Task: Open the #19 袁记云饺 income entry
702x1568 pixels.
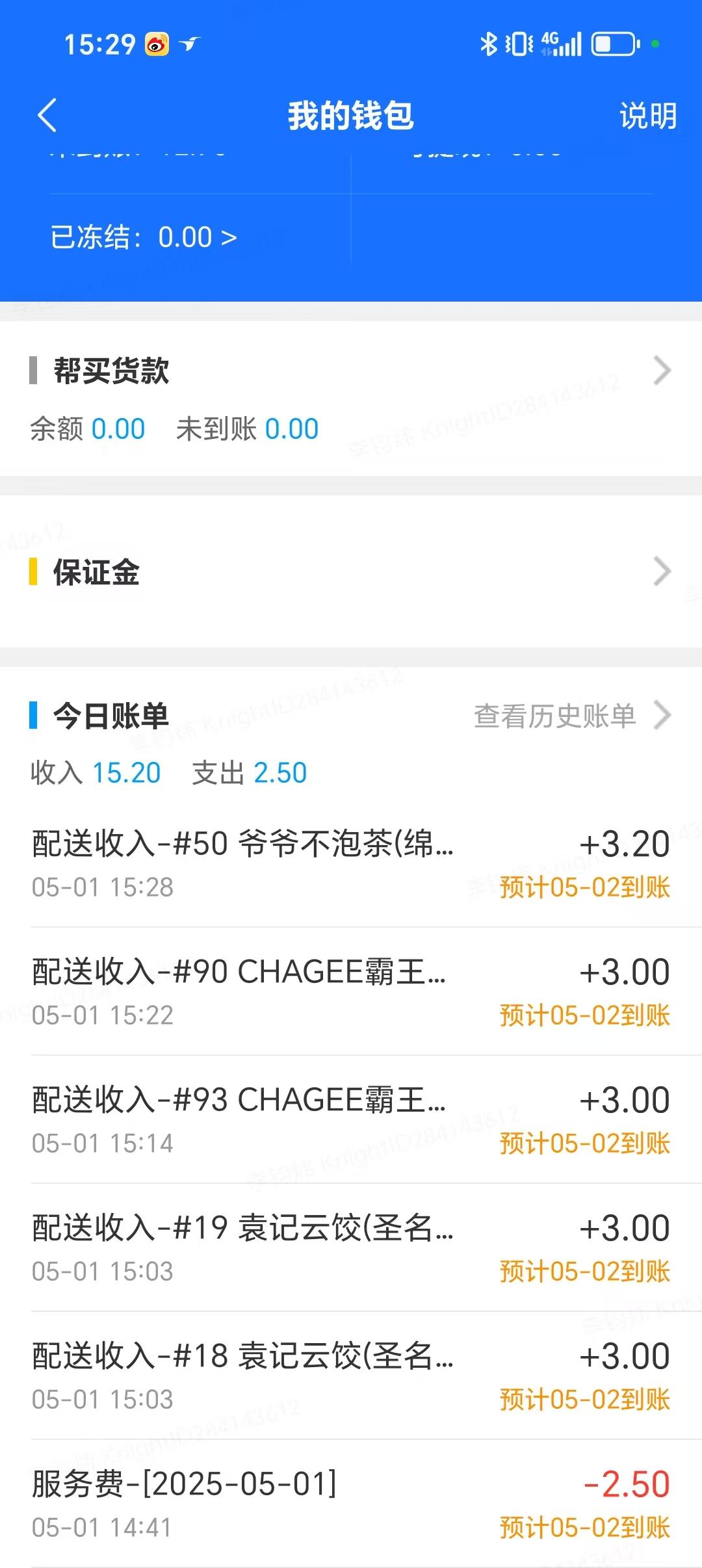Action: (351, 1248)
